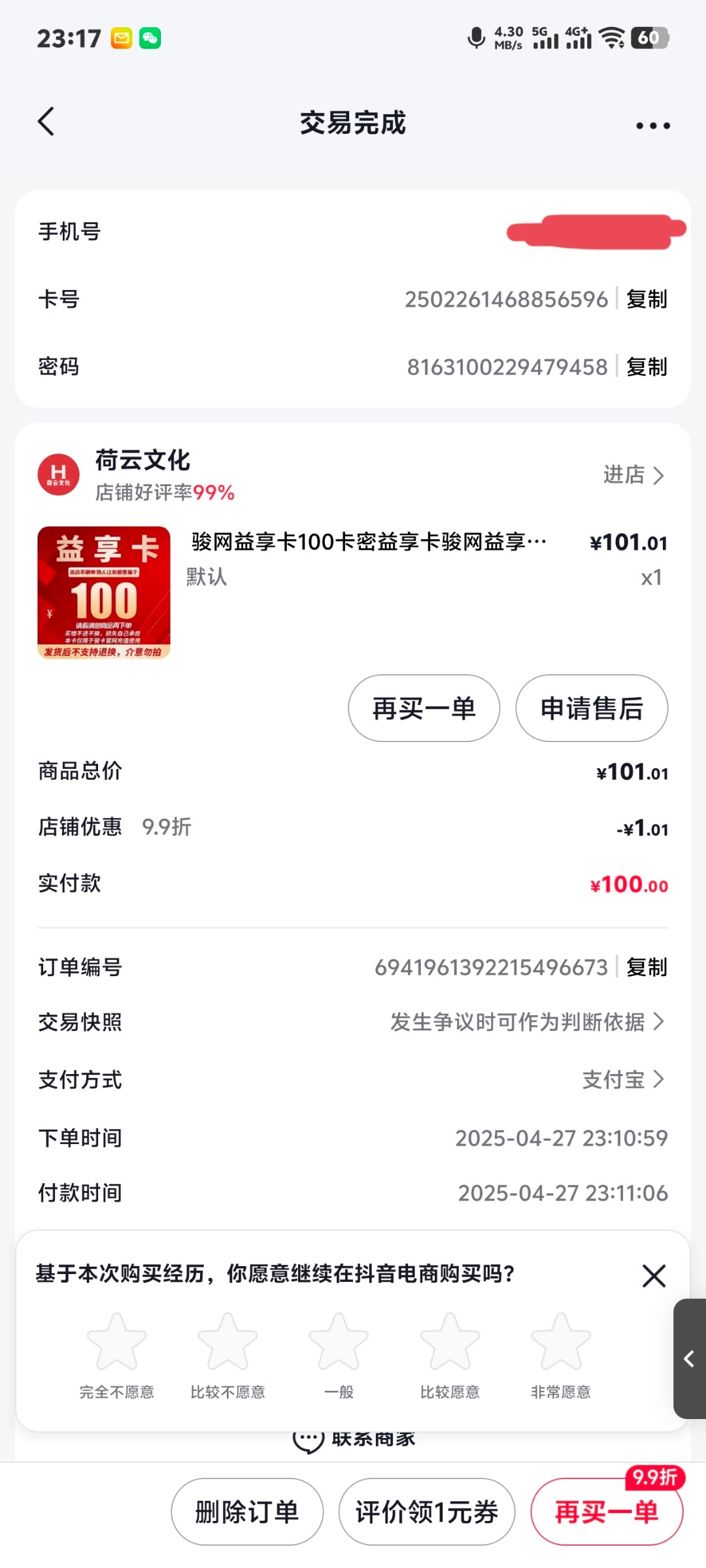Screen dimensions: 706x1568
Task: Rate the experience as 完全不愿意
Action: click(116, 1343)
